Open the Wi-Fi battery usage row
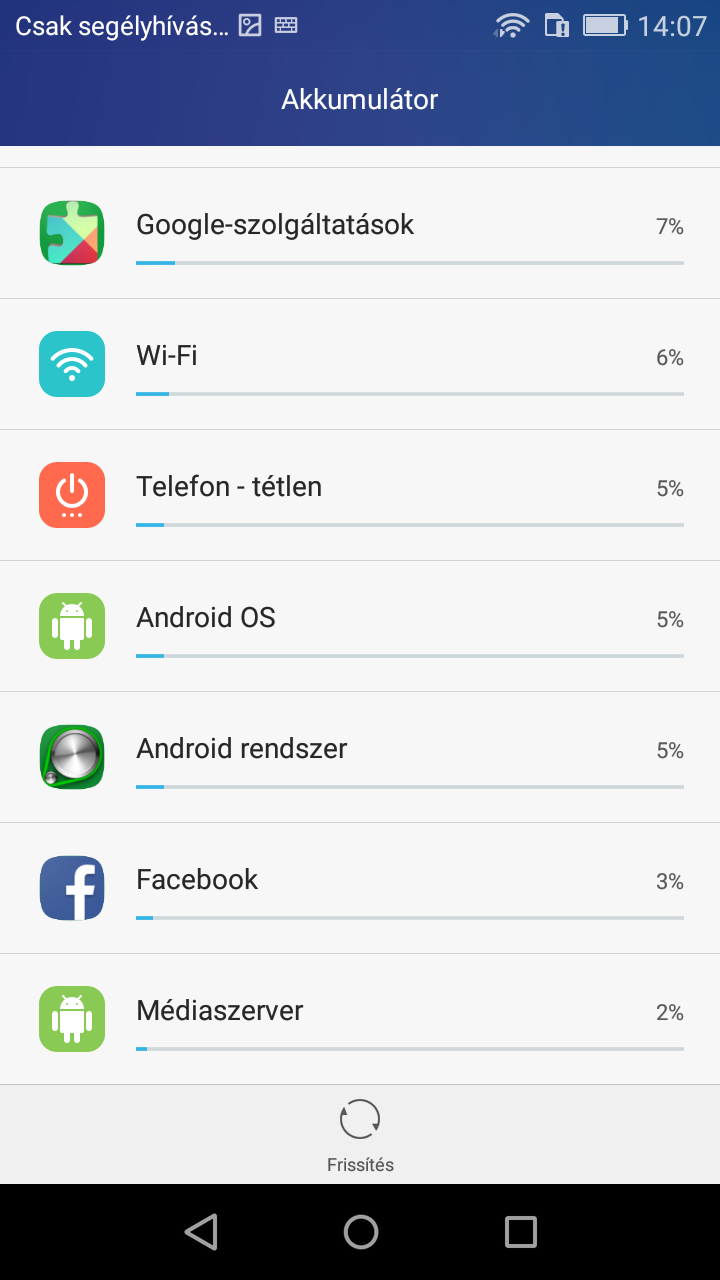The image size is (720, 1280). coord(360,364)
